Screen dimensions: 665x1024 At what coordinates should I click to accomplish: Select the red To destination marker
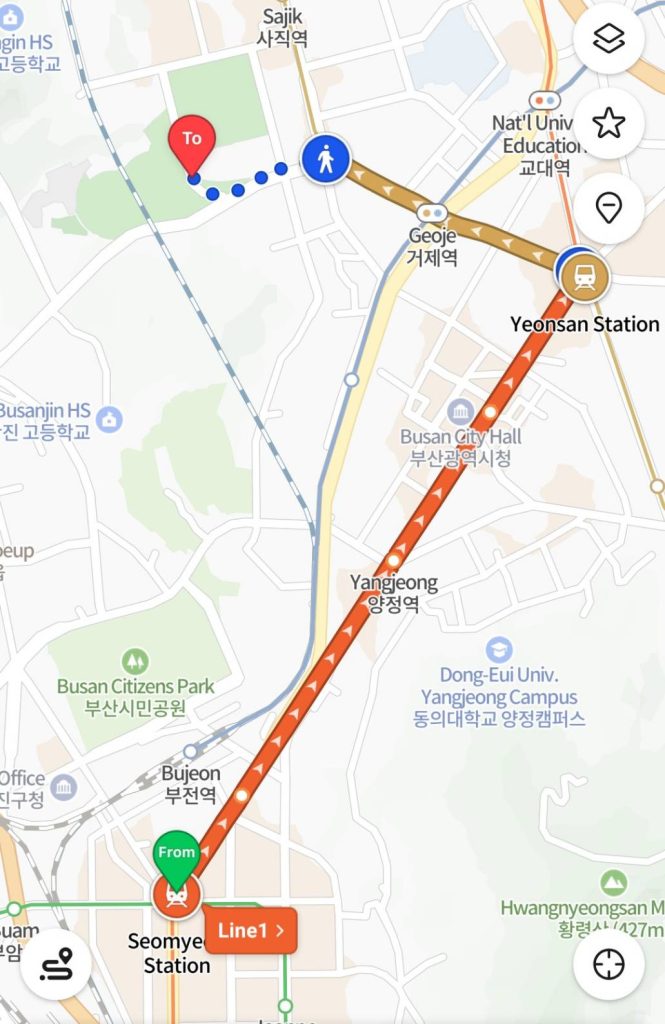tap(192, 143)
